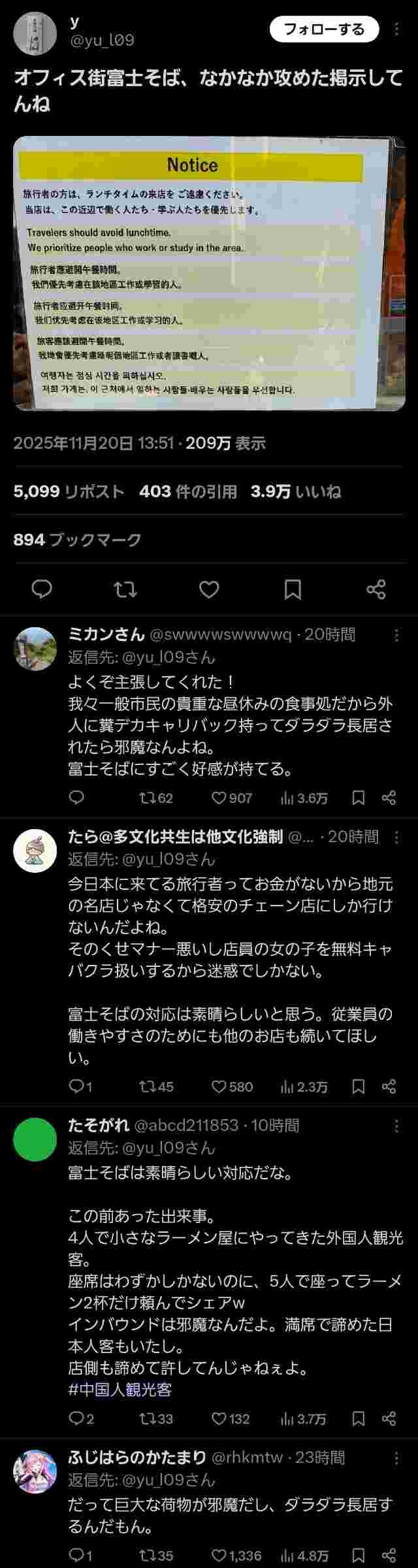
Task: Bookmark the main post by y
Action: point(293,589)
